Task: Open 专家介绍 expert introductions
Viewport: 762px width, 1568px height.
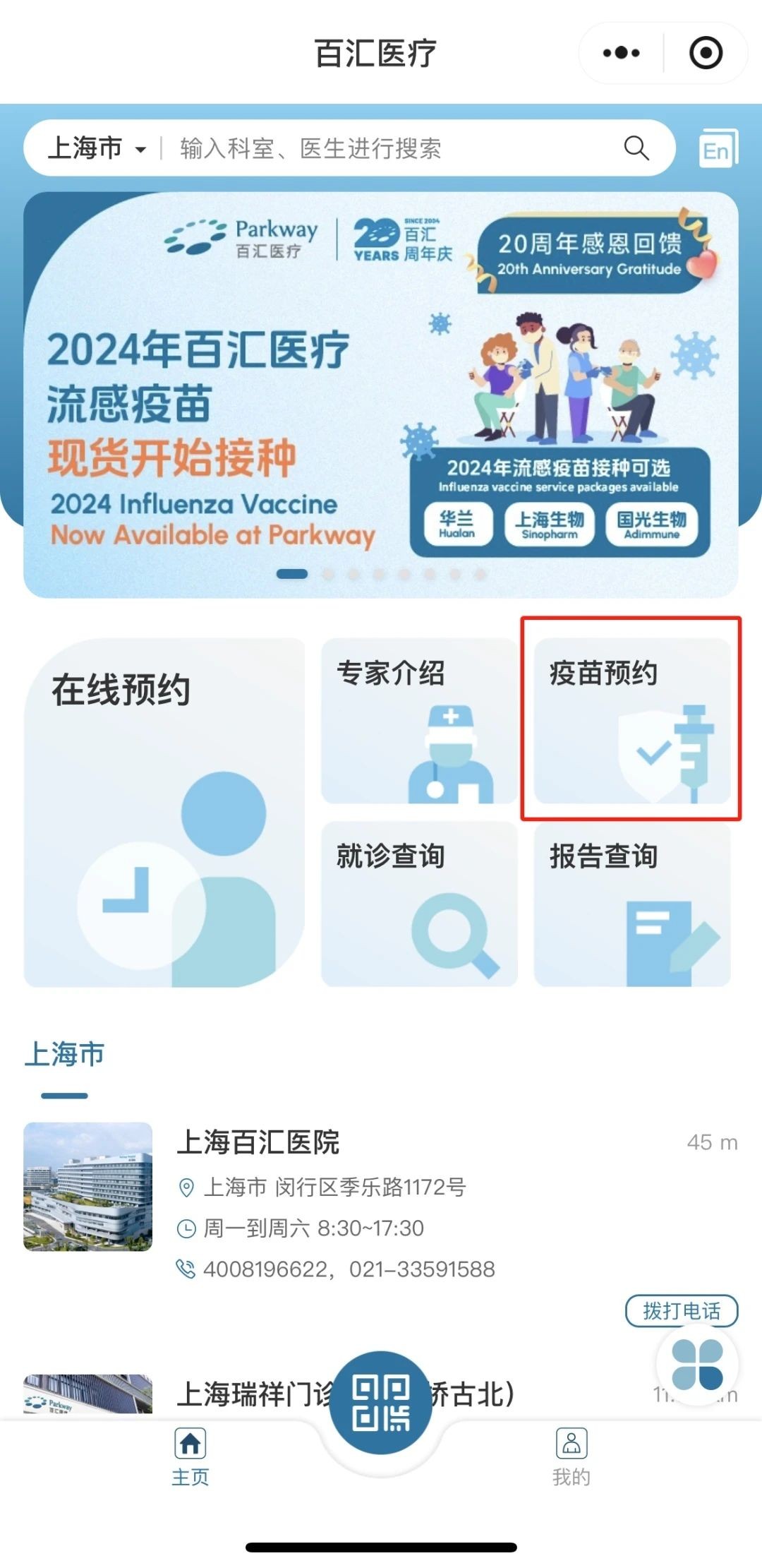Action: pos(419,720)
